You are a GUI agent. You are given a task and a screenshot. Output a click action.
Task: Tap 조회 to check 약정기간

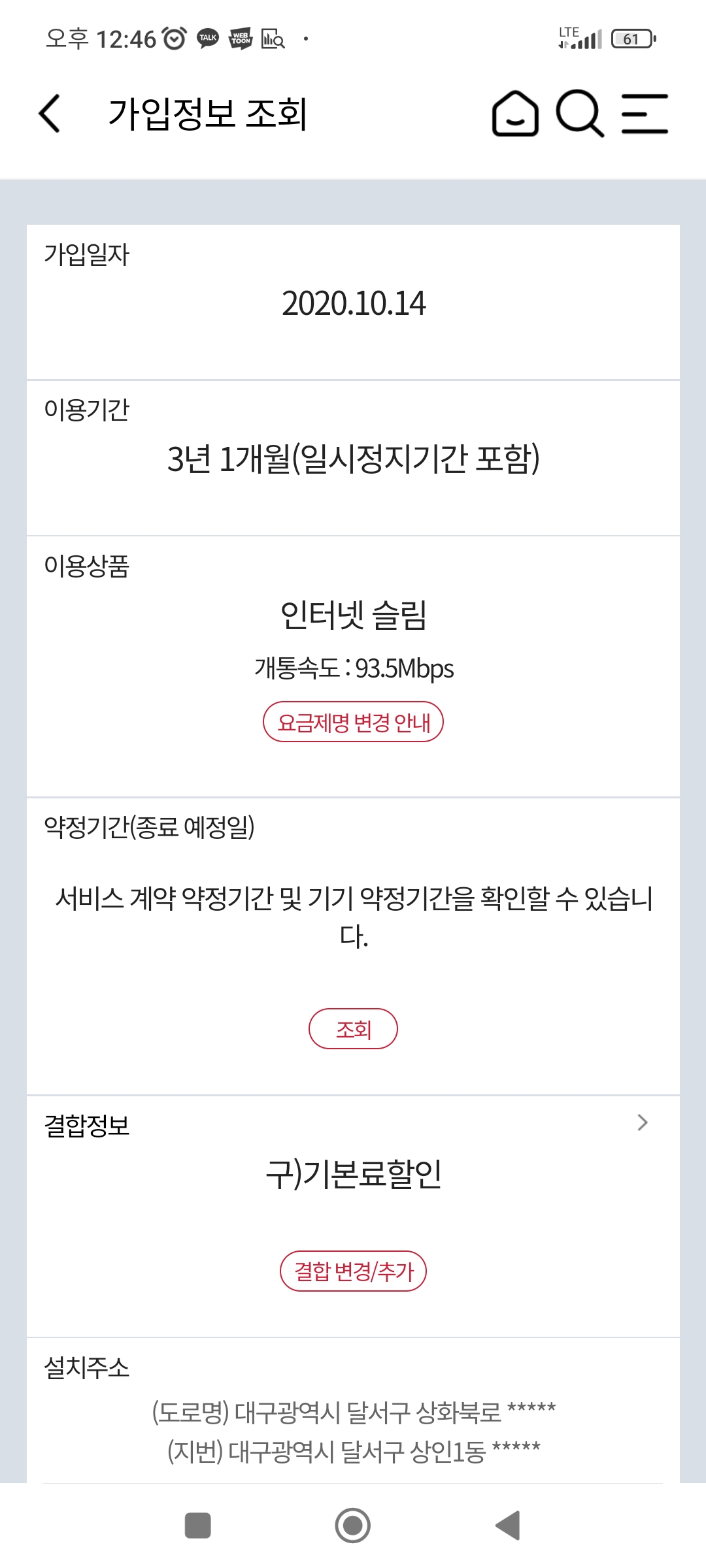coord(353,1029)
